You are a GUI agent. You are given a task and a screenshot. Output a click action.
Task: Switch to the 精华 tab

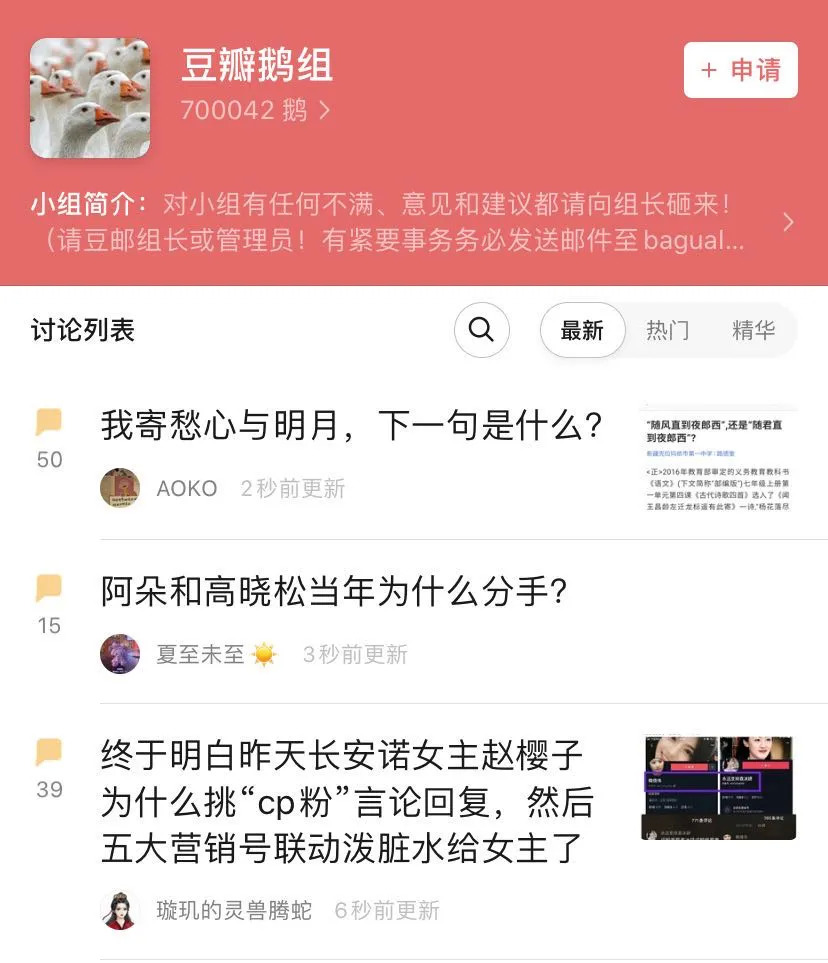(x=753, y=330)
